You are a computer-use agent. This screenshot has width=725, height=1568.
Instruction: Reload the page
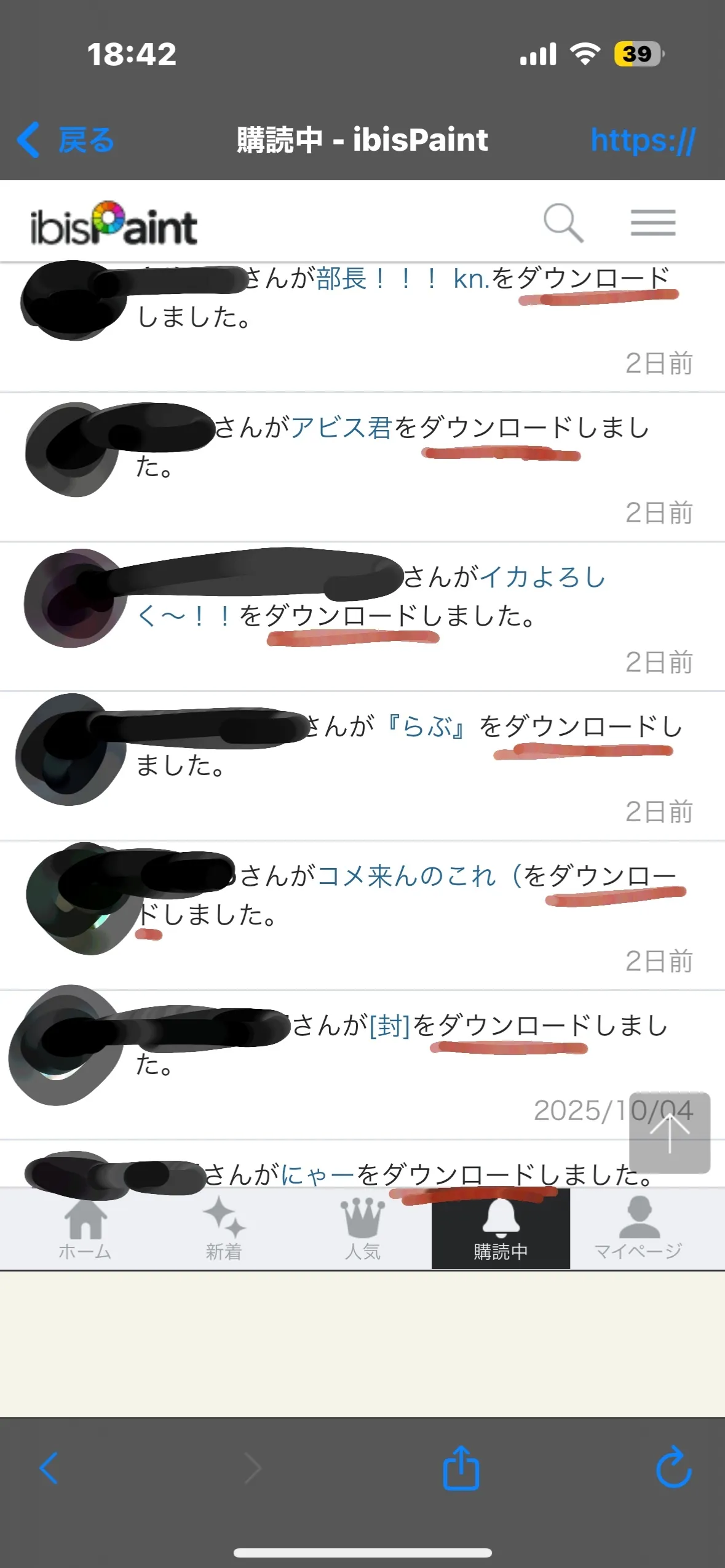[x=673, y=1468]
